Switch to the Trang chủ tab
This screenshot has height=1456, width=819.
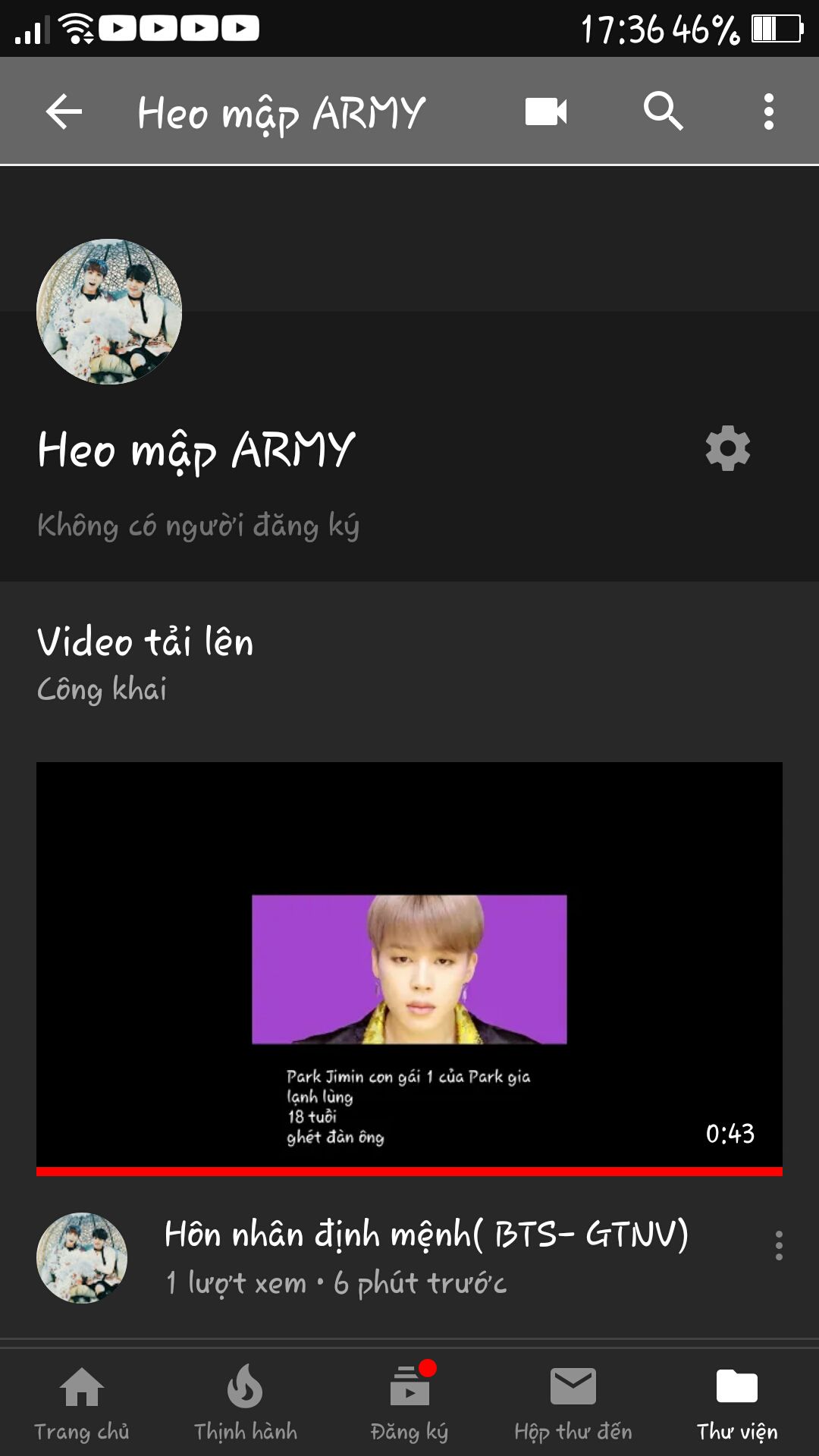tap(82, 1403)
